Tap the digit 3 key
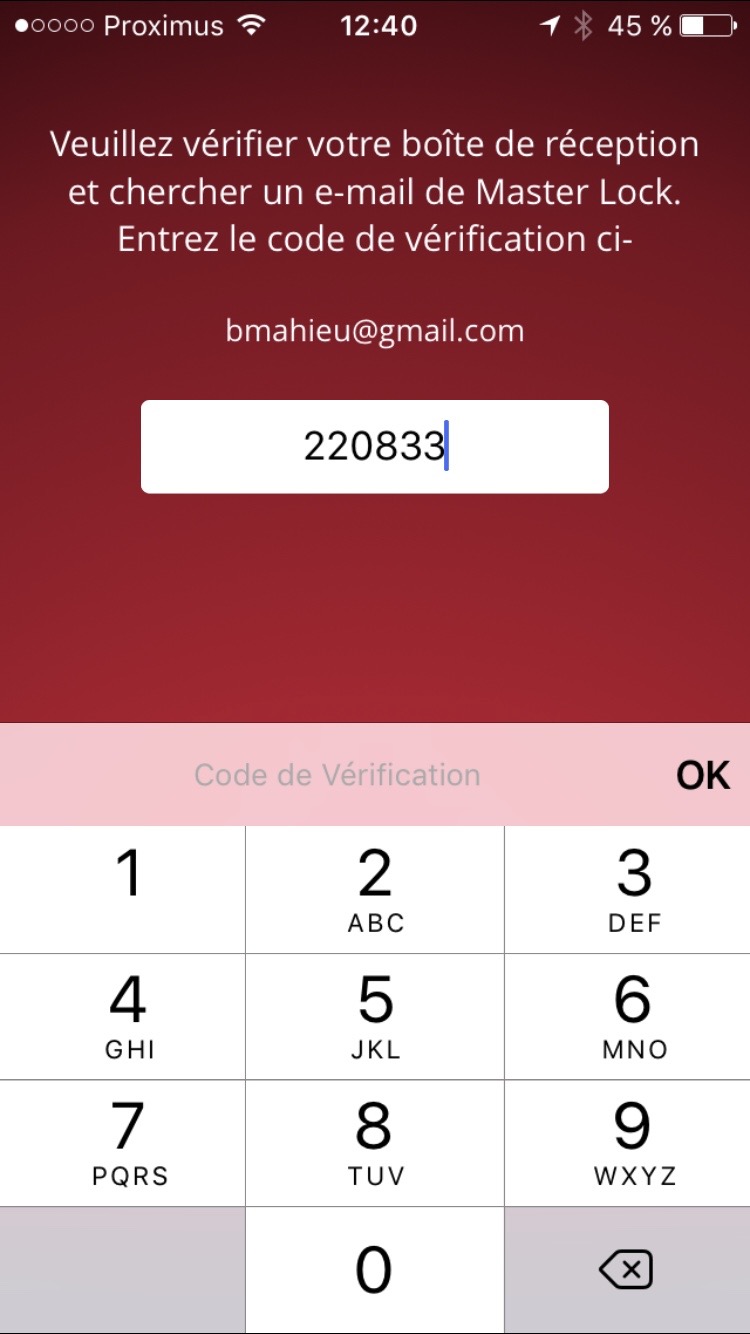The image size is (750, 1334). [x=628, y=889]
